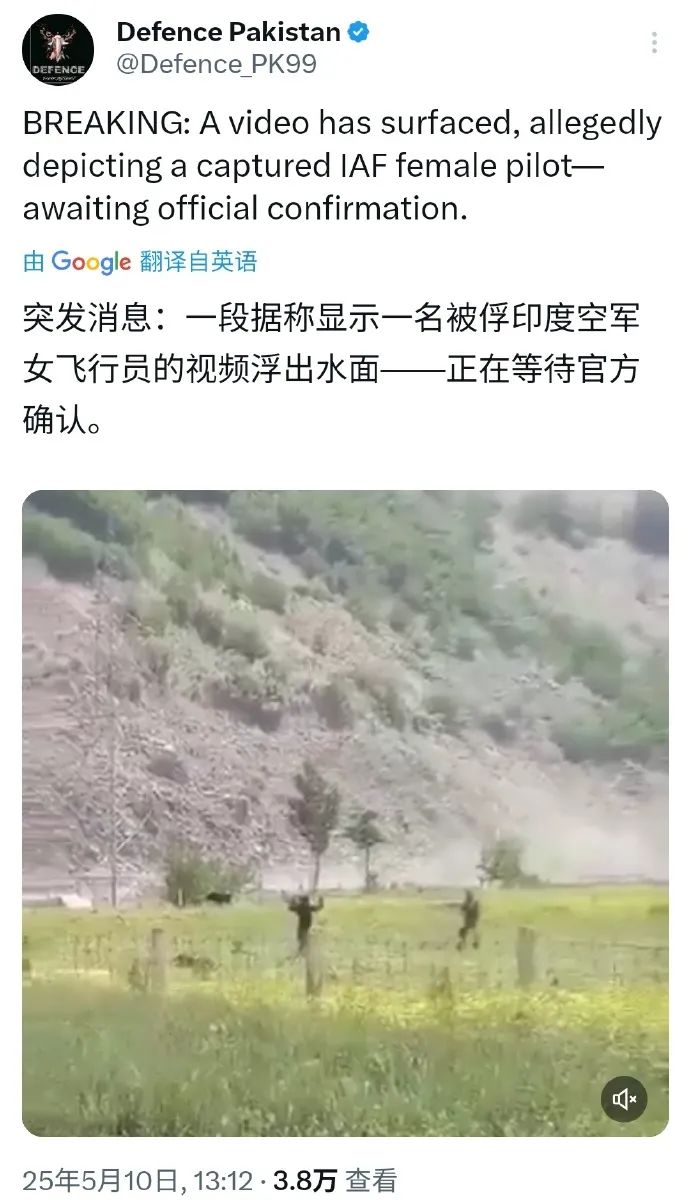Open the post's three-dot overflow menu
Image resolution: width=690 pixels, height=1204 pixels.
tap(655, 43)
